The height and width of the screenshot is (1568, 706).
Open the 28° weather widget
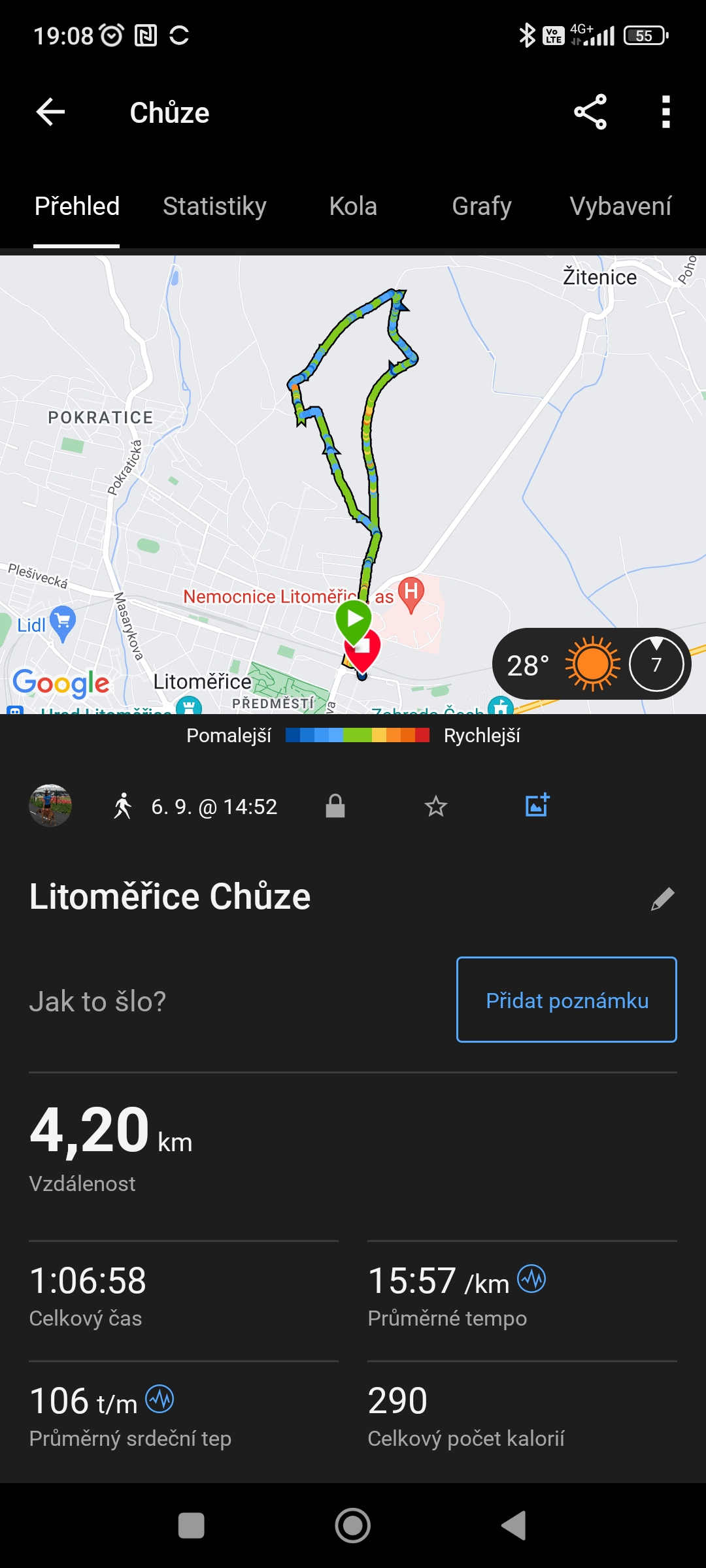592,664
